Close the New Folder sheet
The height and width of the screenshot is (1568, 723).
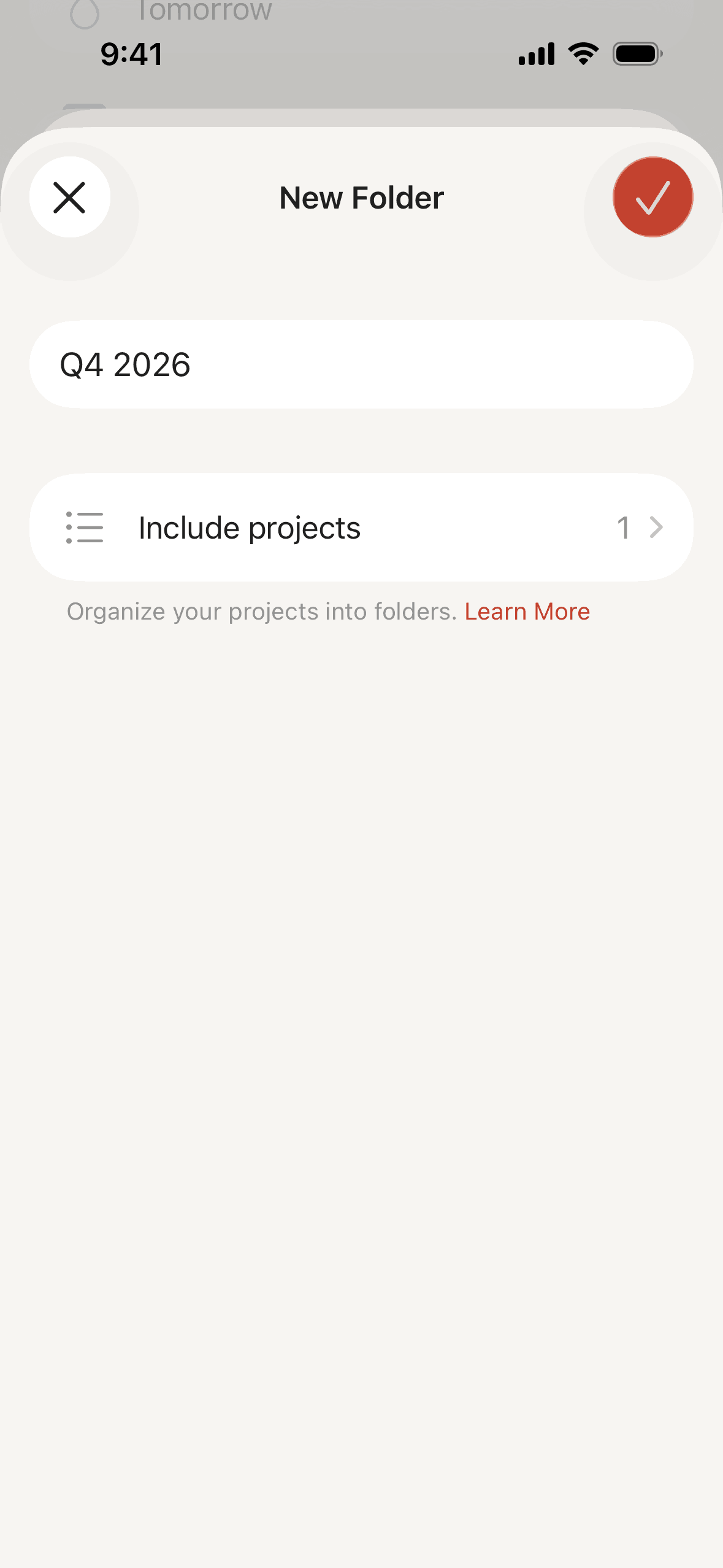[70, 198]
